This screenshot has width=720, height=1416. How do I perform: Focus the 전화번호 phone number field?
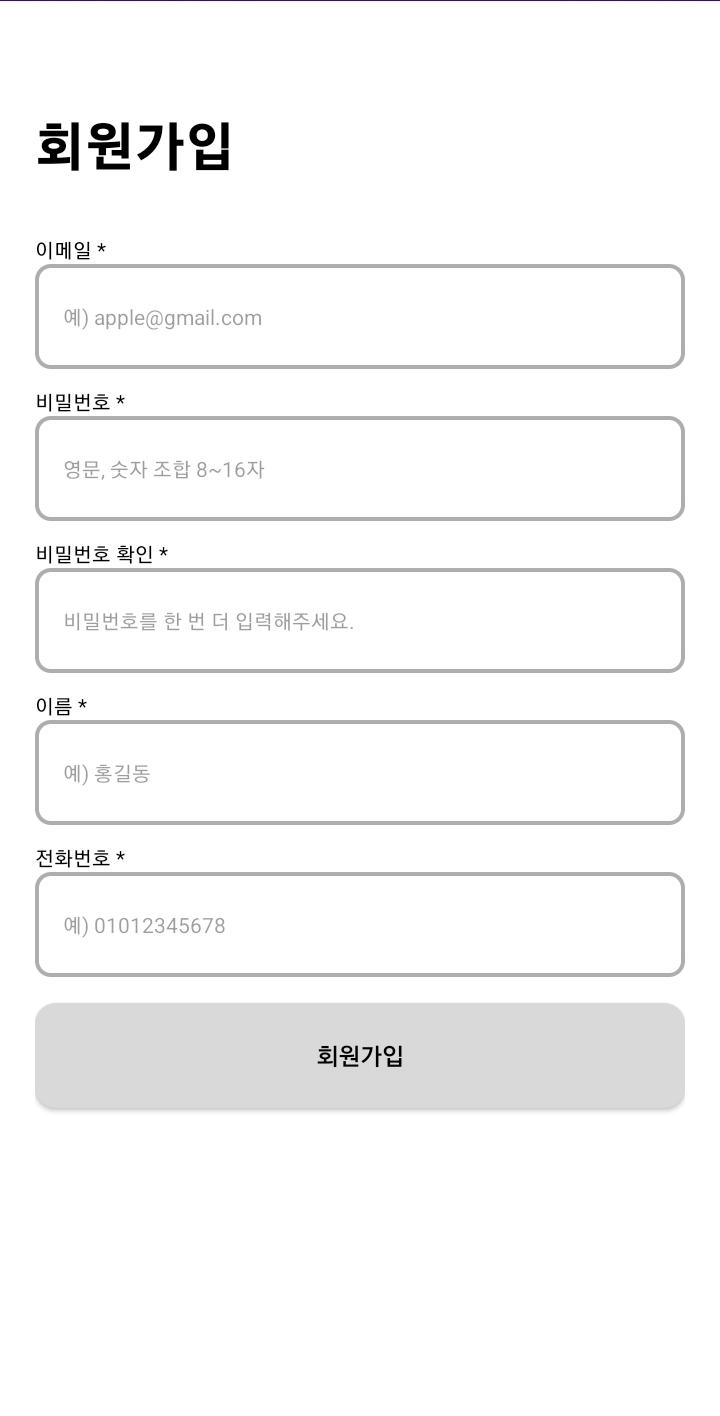[x=360, y=925]
